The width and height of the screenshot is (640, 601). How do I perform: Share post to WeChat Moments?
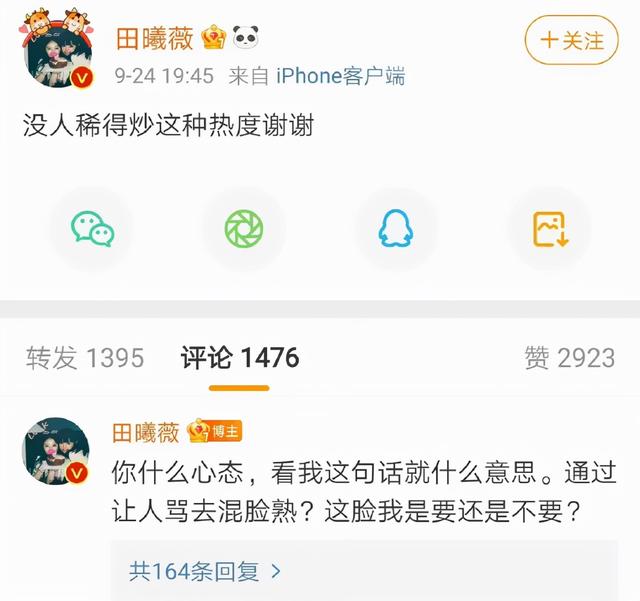pos(244,229)
